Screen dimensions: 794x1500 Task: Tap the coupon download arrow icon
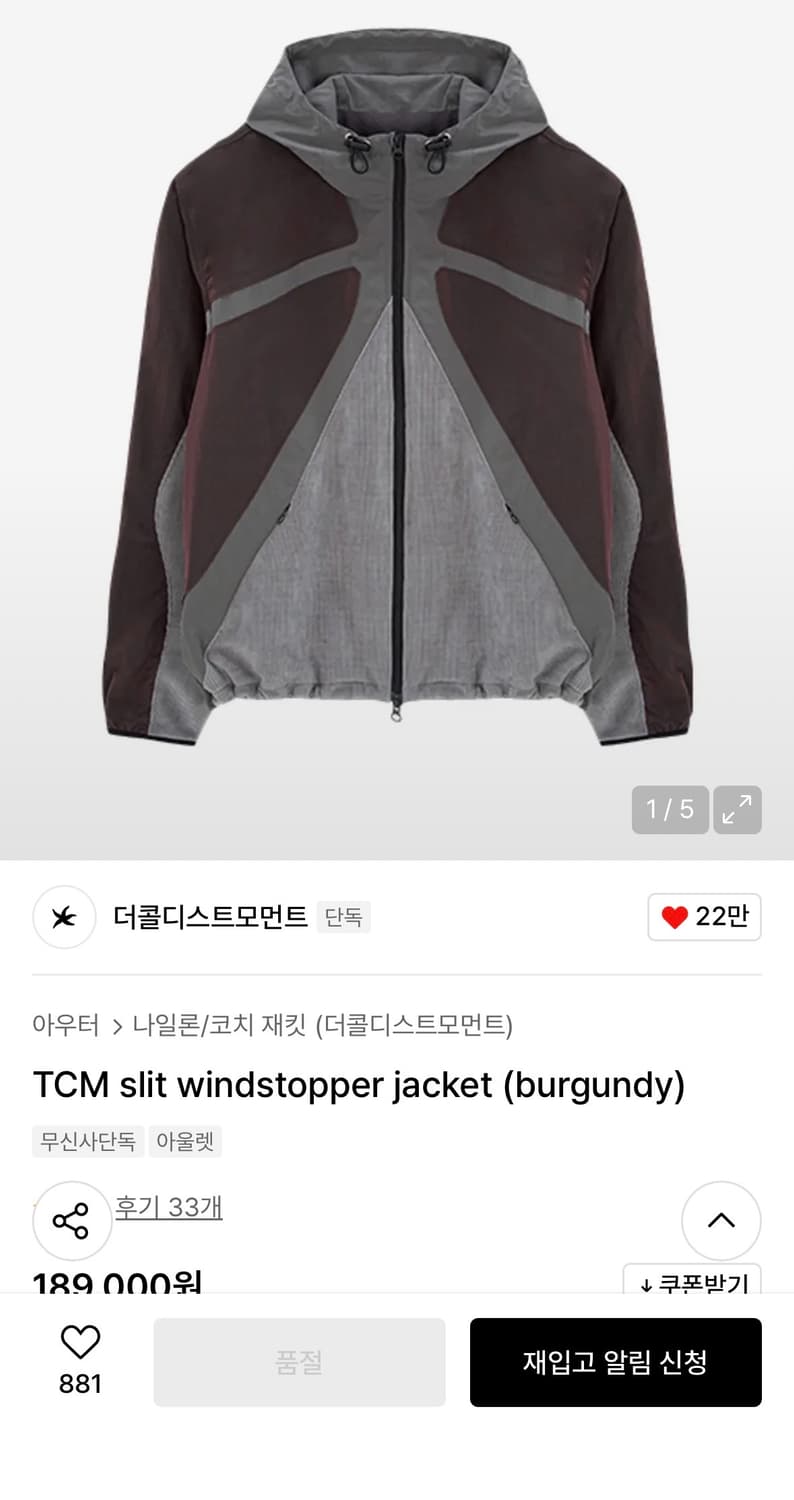pyautogui.click(x=648, y=1285)
